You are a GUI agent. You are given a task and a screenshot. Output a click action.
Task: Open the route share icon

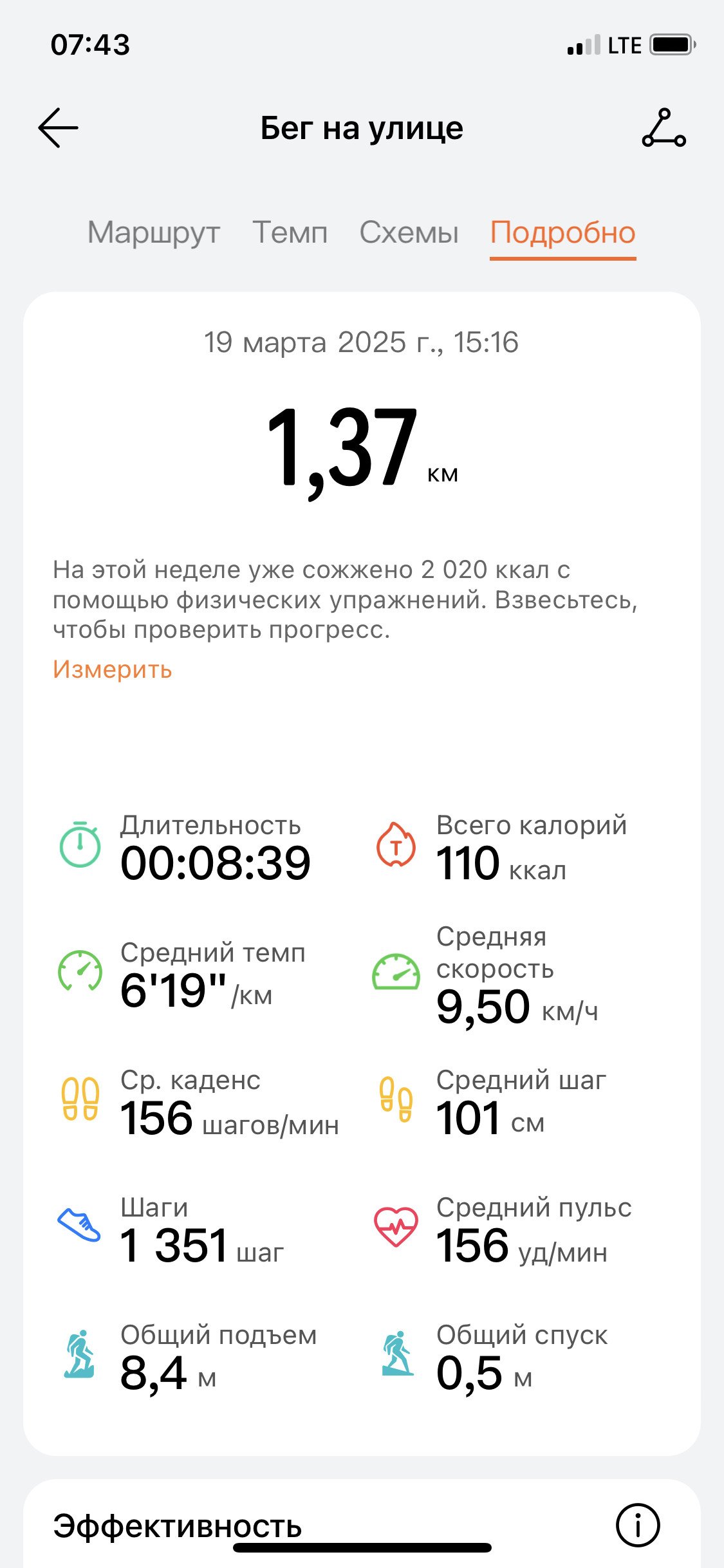coord(664,128)
